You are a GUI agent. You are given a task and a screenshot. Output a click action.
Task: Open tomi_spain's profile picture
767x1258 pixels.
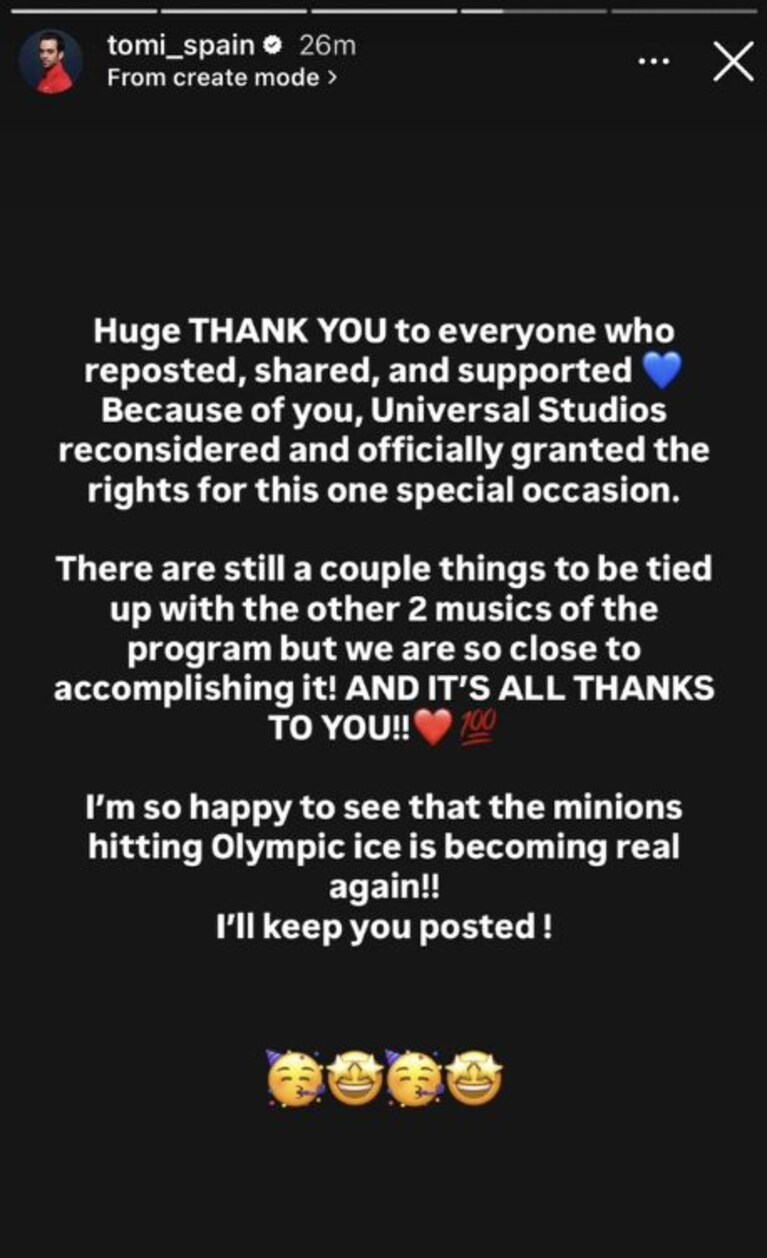pos(47,62)
